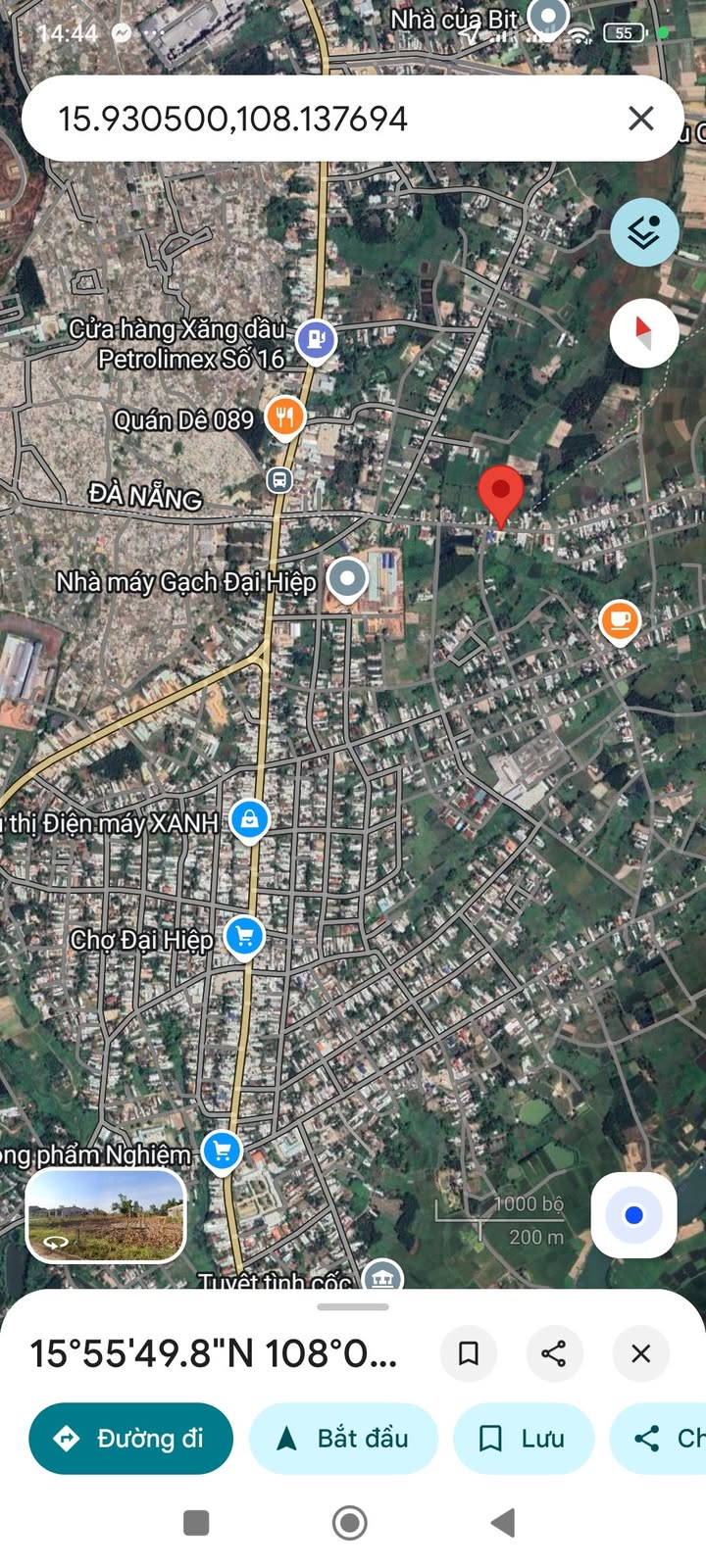Open the map layers selector
This screenshot has height=1568, width=706.
(644, 232)
